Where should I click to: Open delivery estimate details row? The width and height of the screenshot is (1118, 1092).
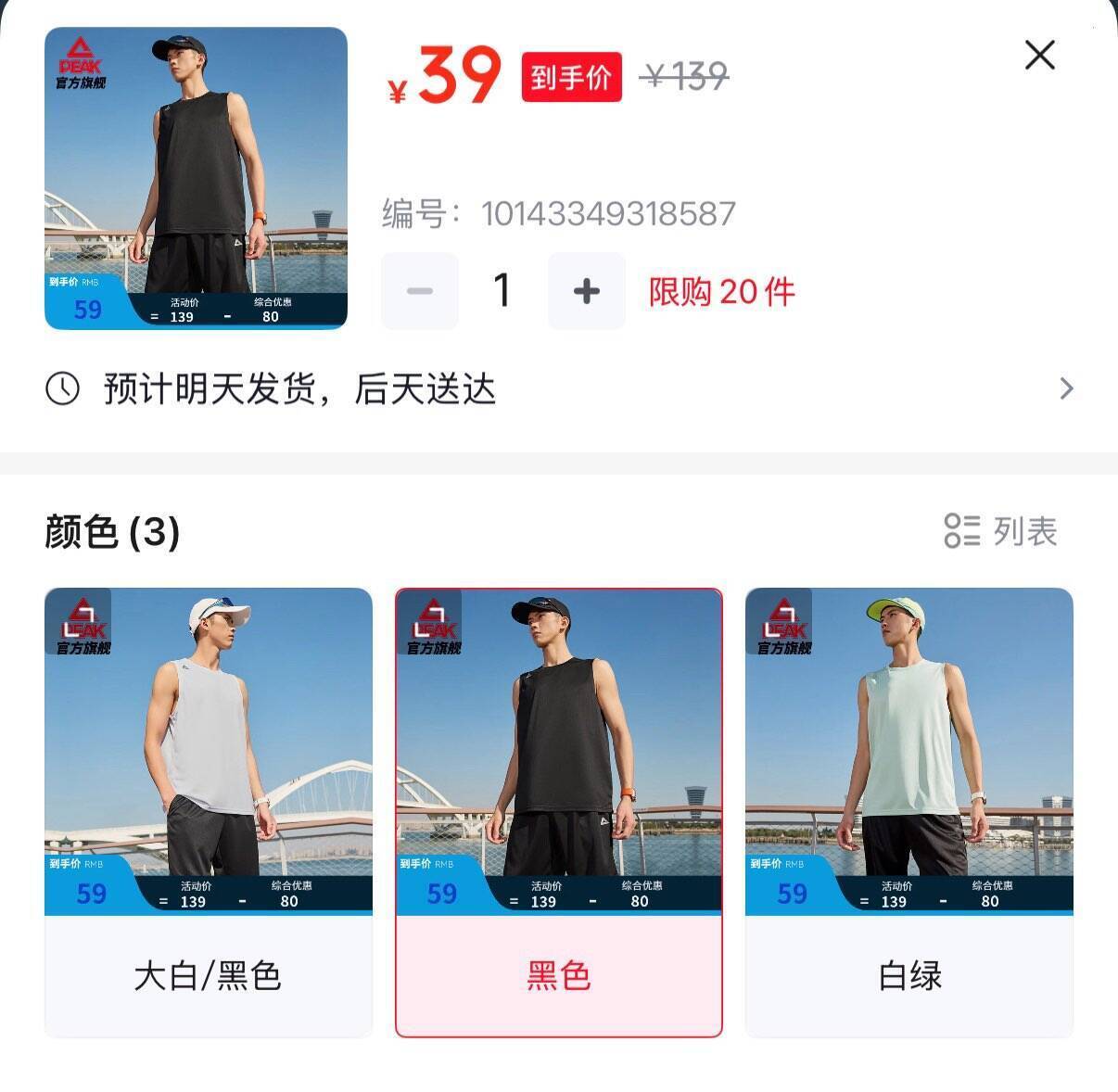click(x=559, y=389)
